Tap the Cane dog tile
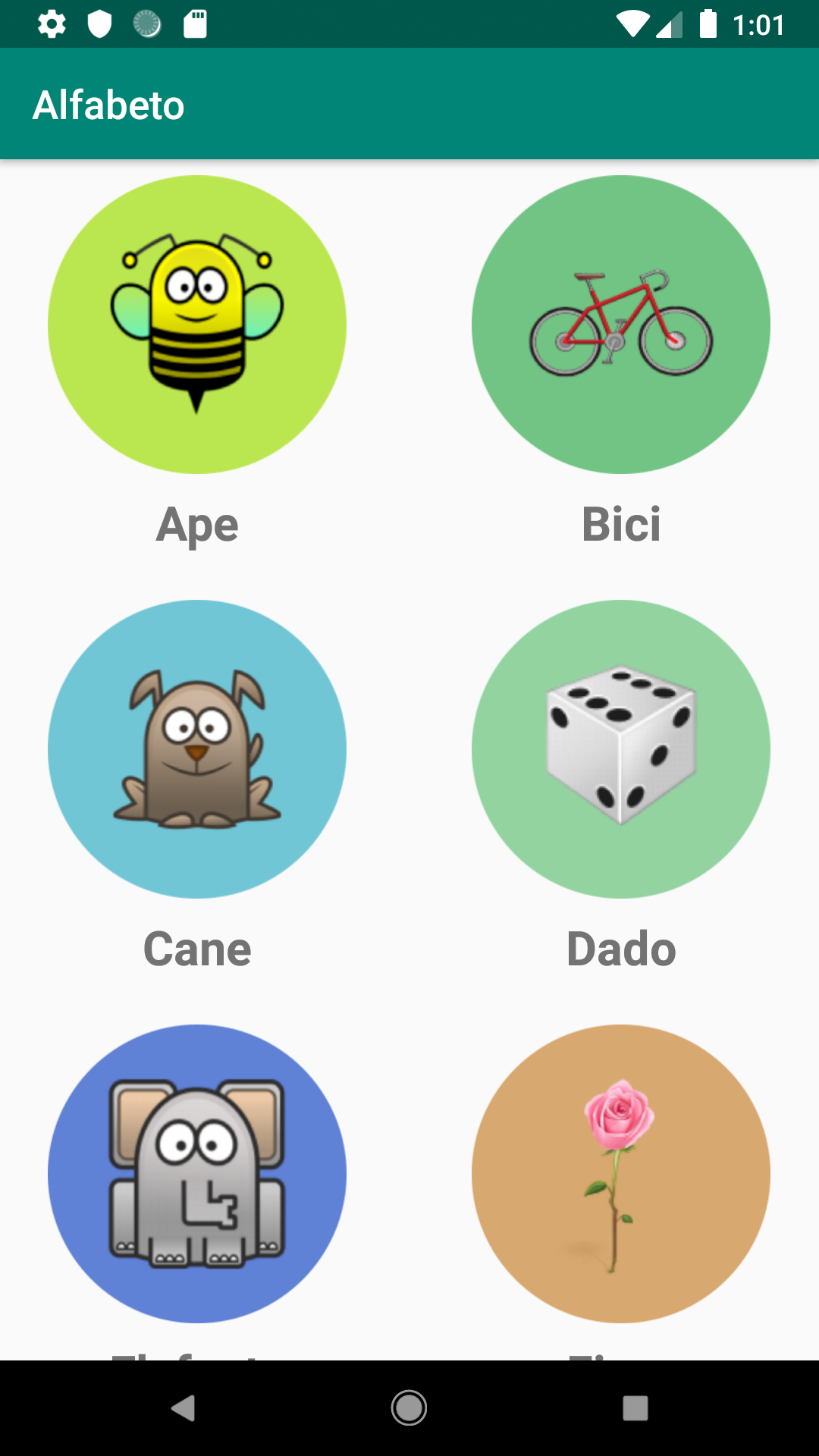Viewport: 819px width, 1456px height. [x=197, y=749]
